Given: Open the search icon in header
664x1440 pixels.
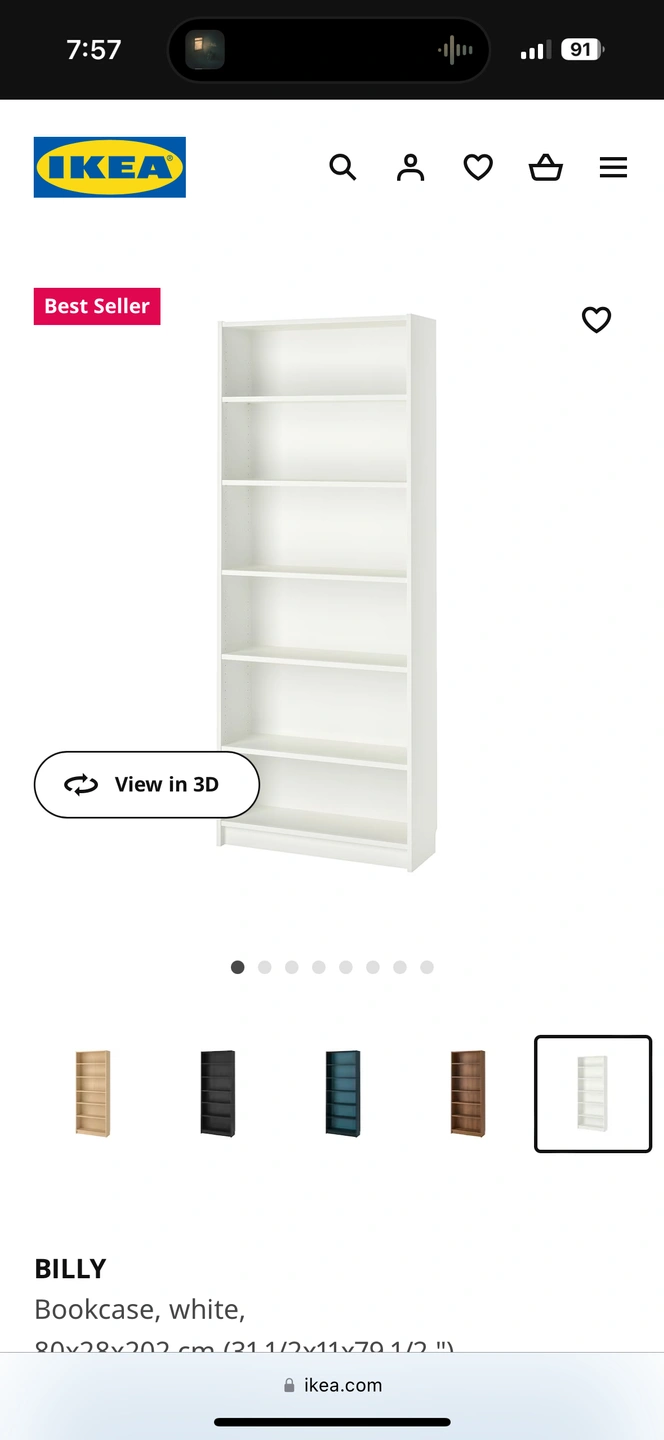Looking at the screenshot, I should tap(343, 167).
